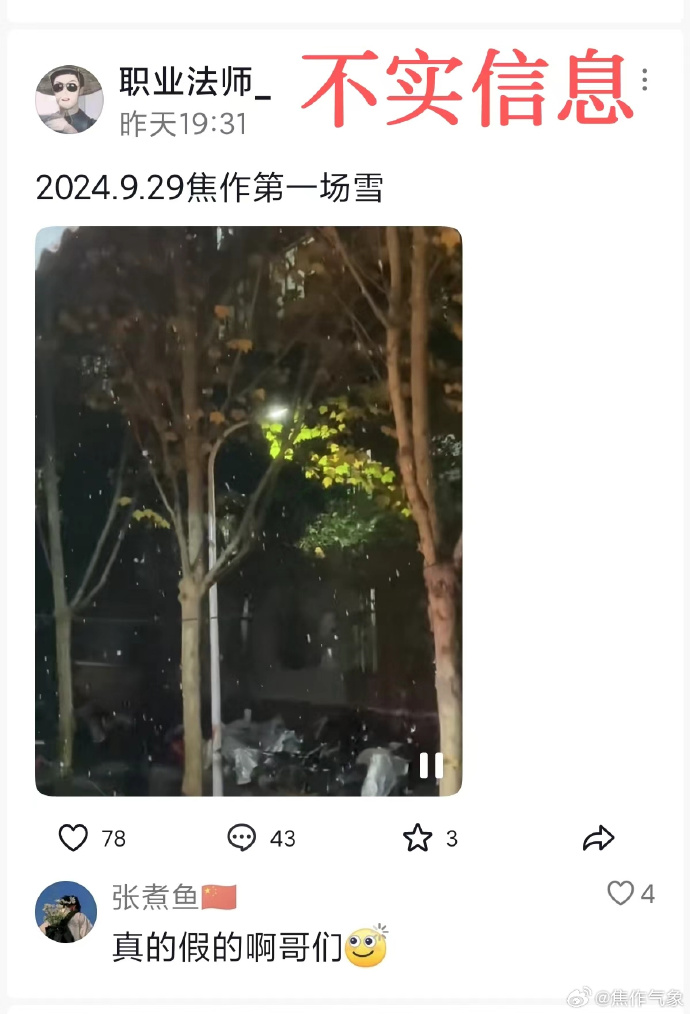
Task: Pause the snow video
Action: tap(431, 766)
